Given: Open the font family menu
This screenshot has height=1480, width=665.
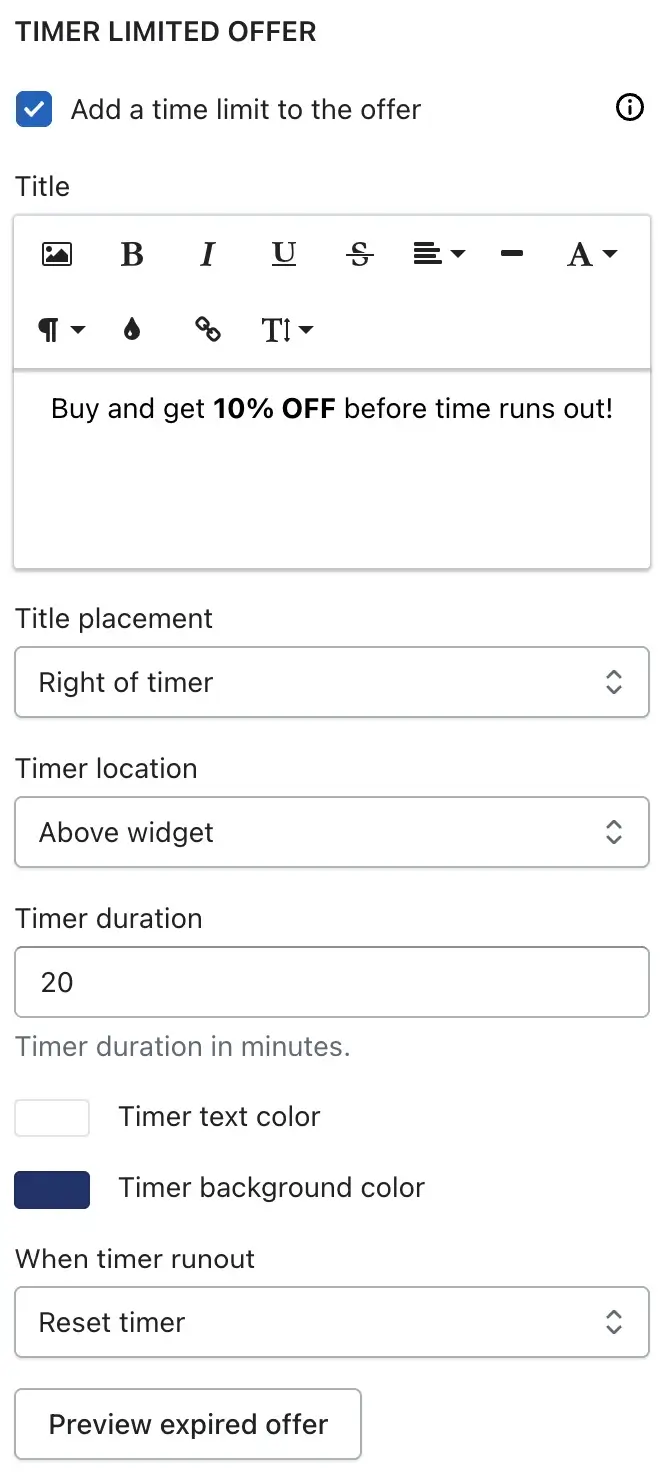Looking at the screenshot, I should tap(592, 254).
